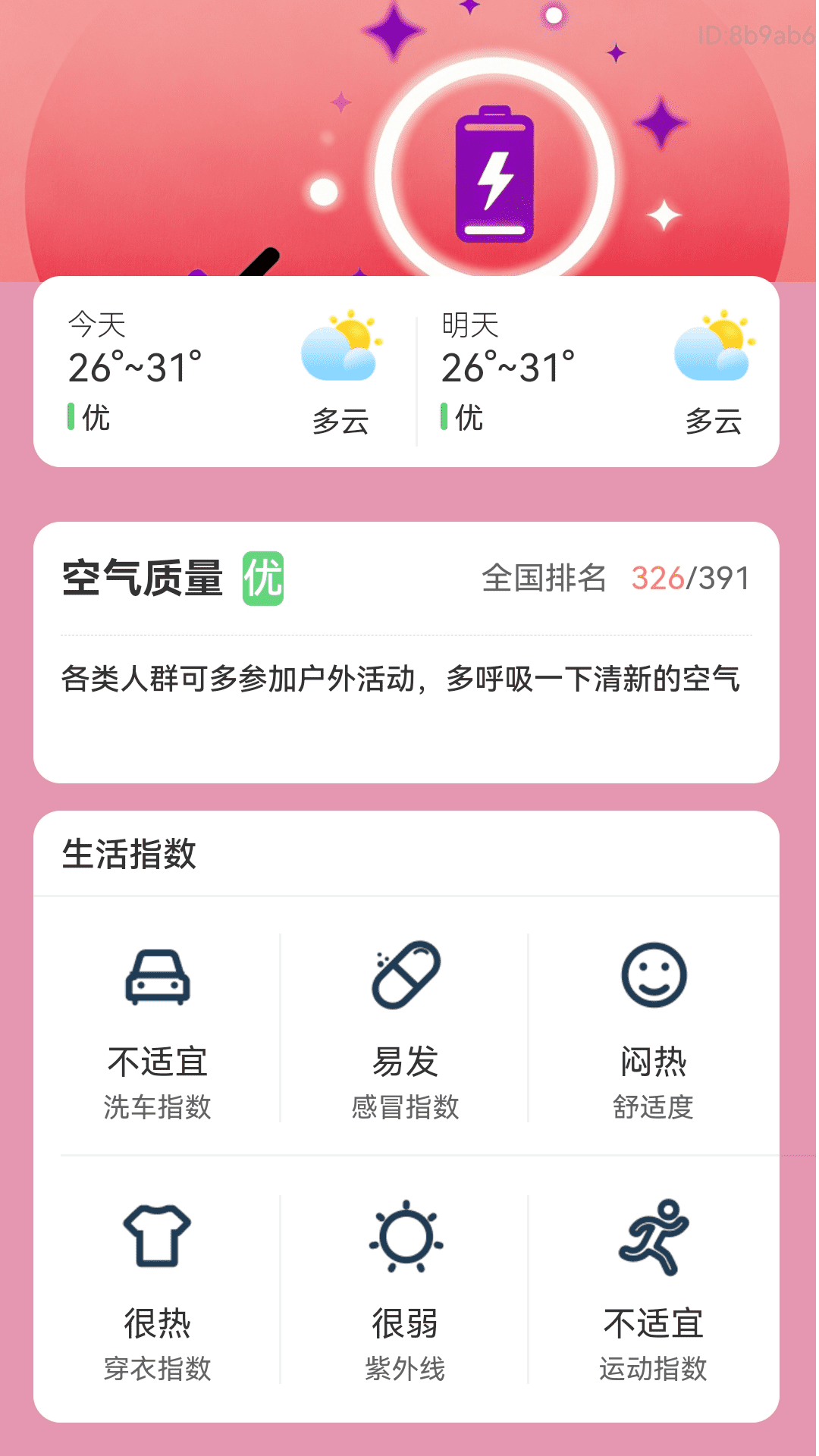Tap the green air quality indicator bar
819x1456 pixels.
coord(72,416)
